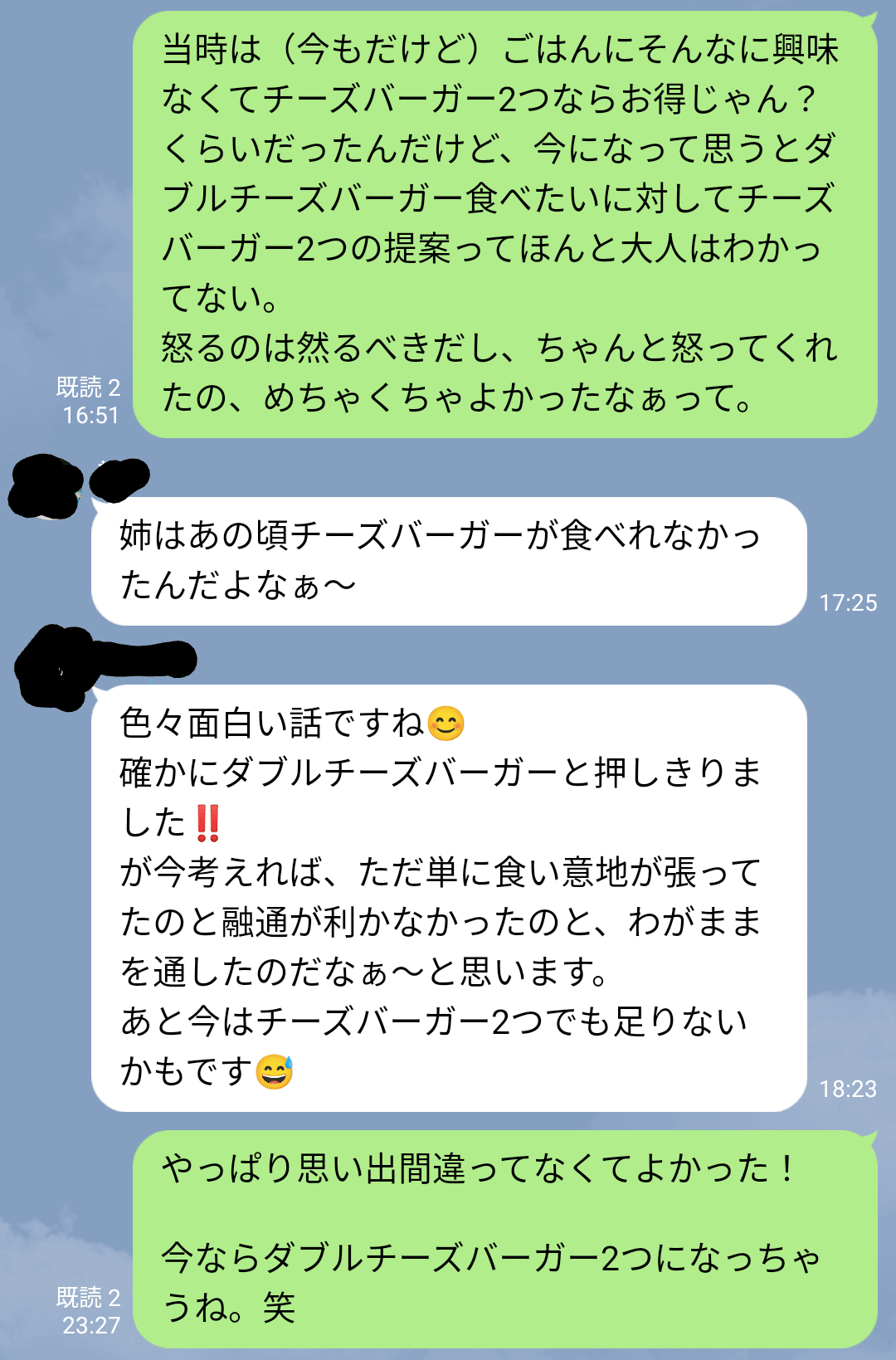Screen dimensions: 896x1360
Task: Tap the white message mentioning わがまま
Action: point(448,896)
